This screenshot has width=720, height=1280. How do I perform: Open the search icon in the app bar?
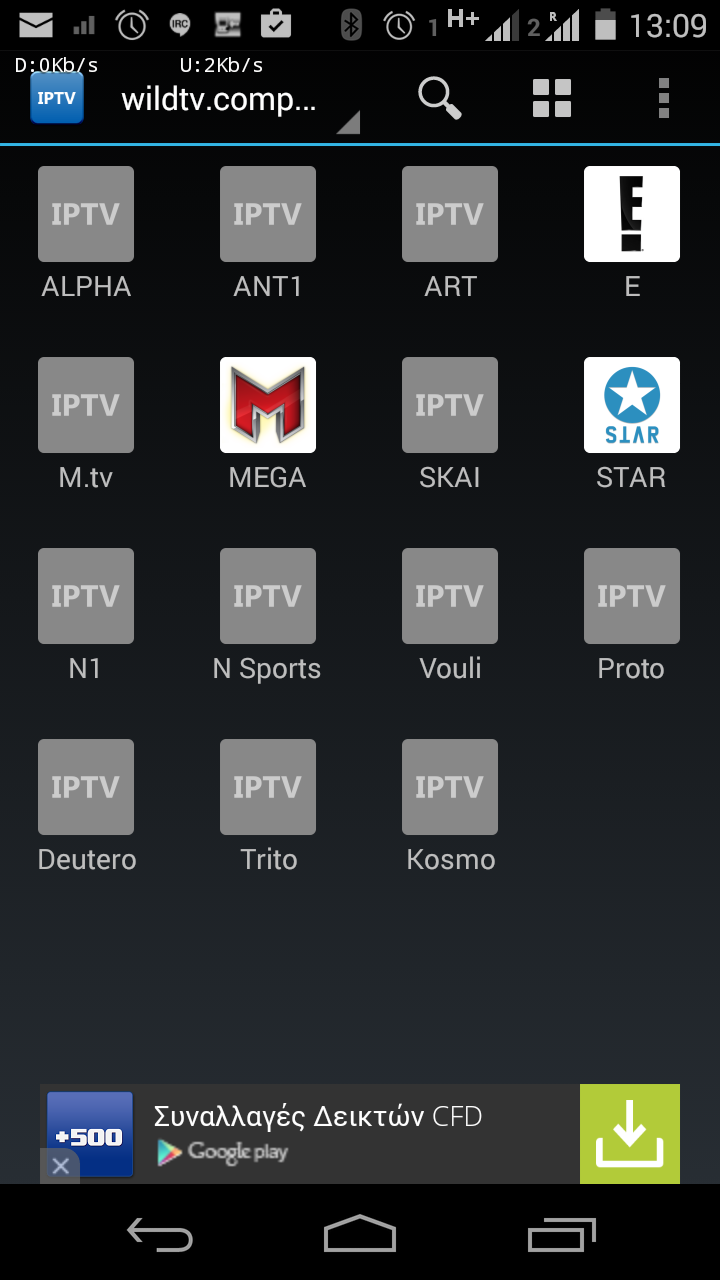[x=439, y=98]
